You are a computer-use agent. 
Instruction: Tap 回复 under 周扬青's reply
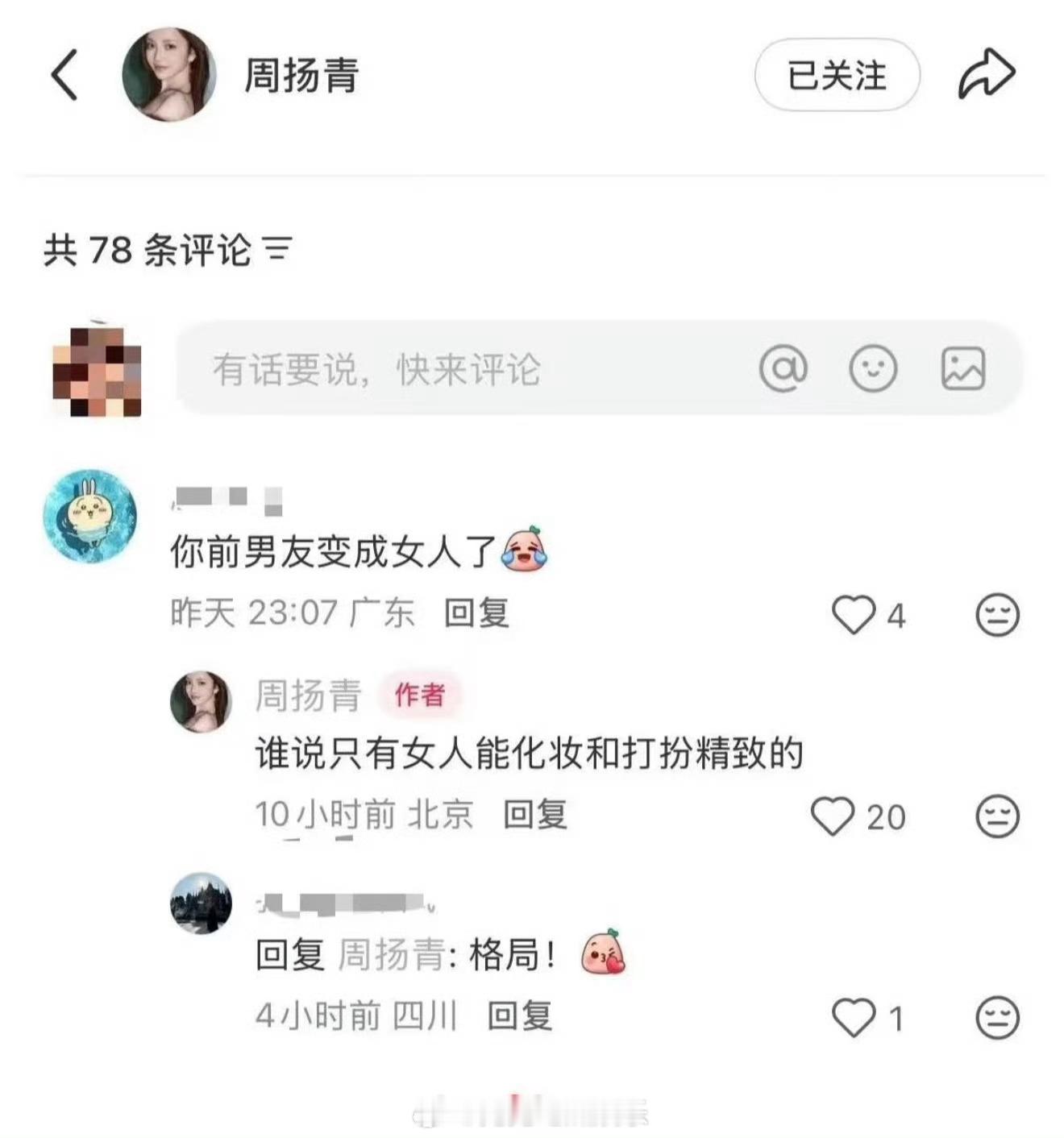(x=536, y=816)
